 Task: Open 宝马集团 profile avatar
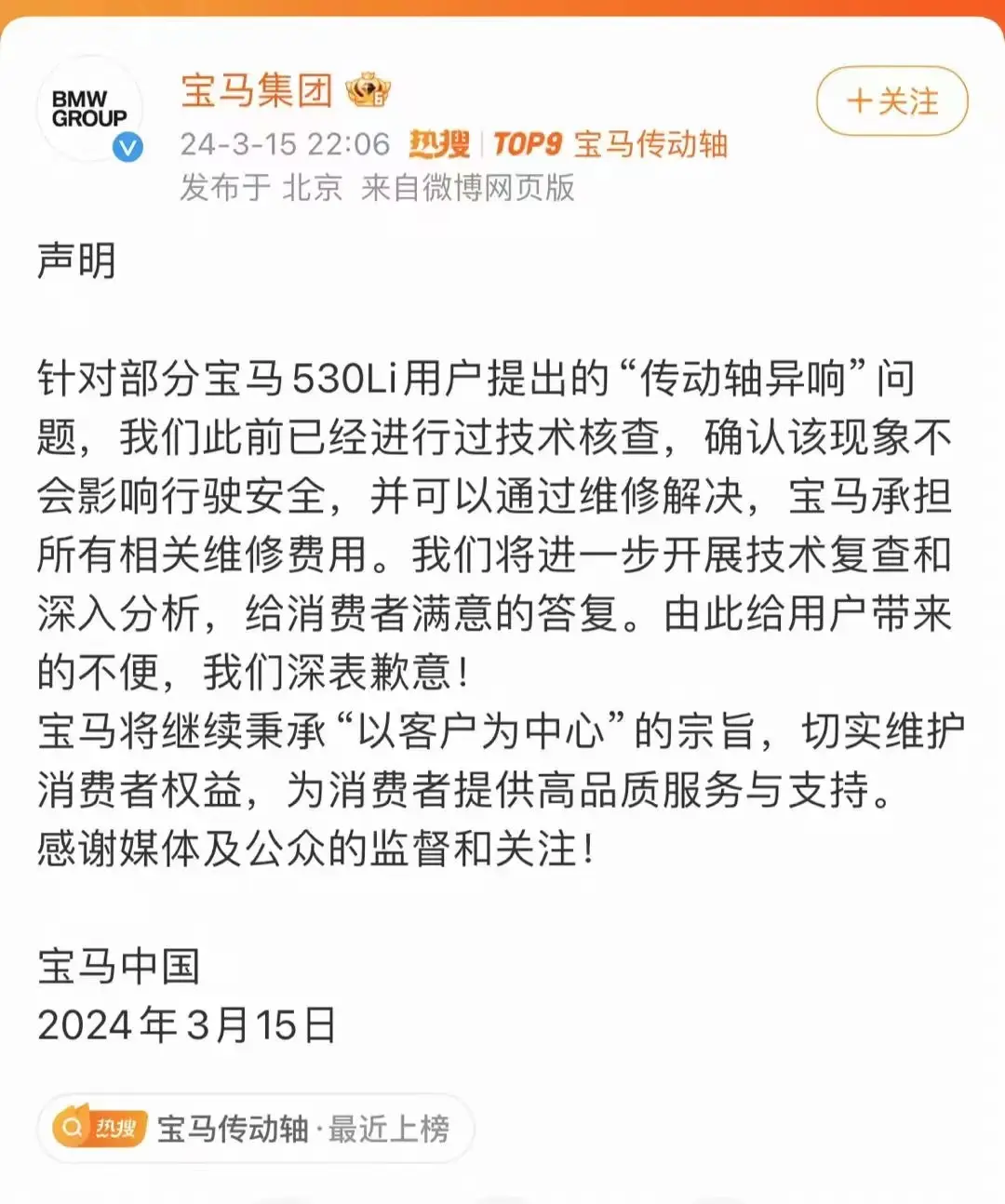(x=89, y=110)
